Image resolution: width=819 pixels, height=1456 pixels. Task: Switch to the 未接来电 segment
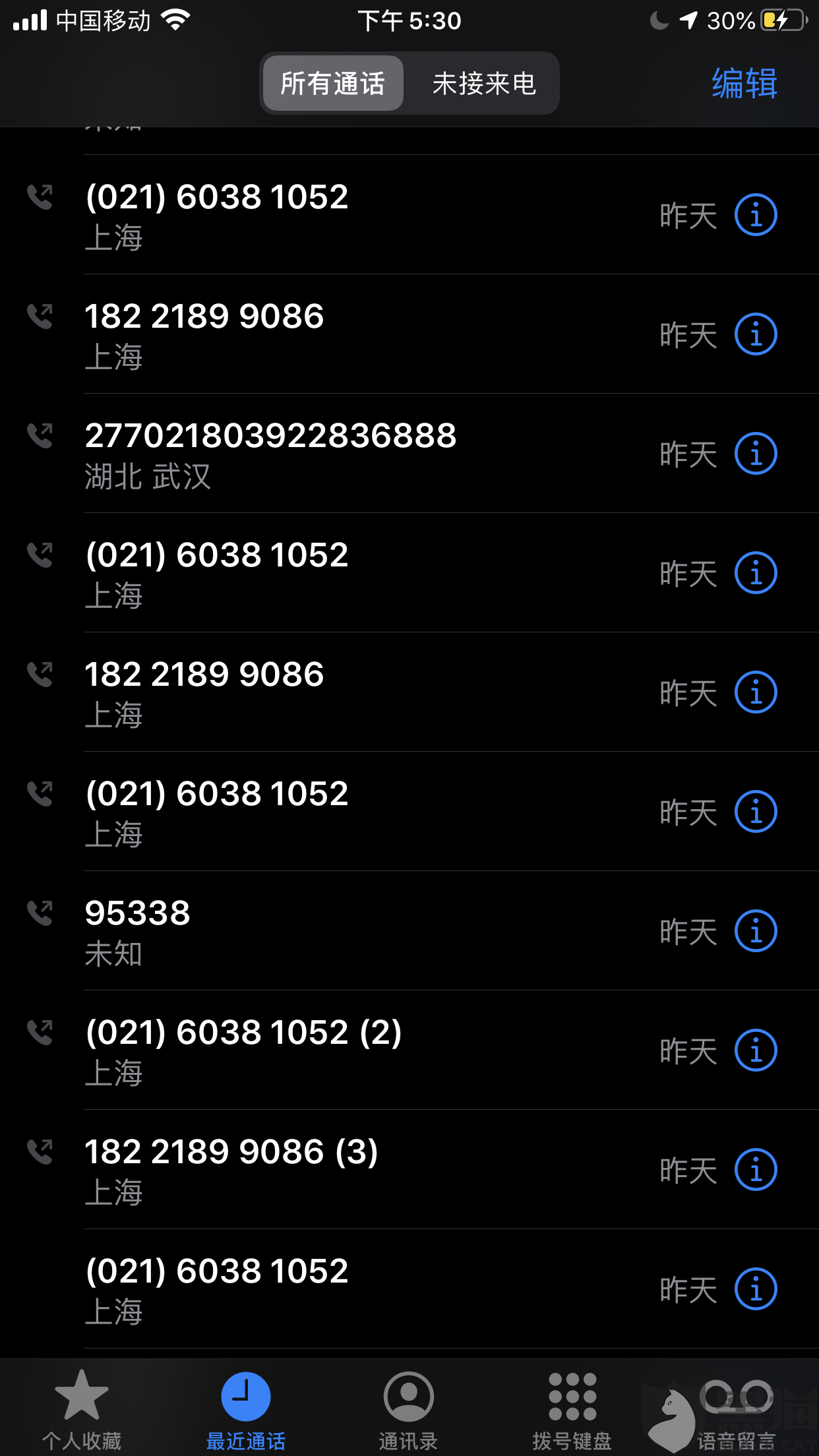click(x=484, y=84)
